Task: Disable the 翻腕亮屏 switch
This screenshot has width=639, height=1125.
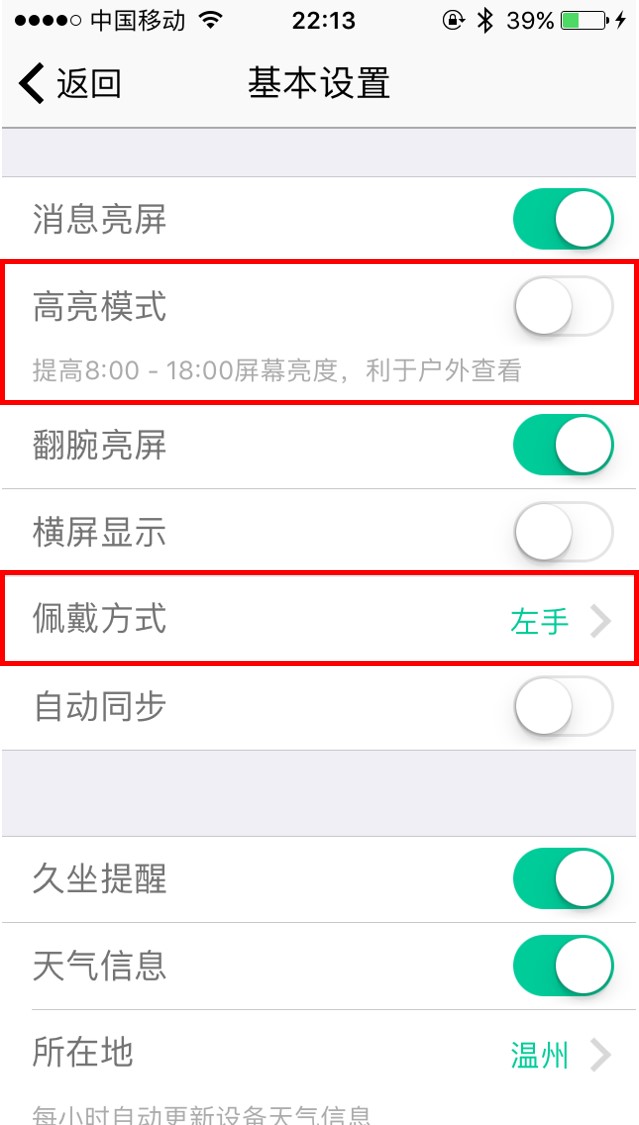Action: click(x=562, y=445)
